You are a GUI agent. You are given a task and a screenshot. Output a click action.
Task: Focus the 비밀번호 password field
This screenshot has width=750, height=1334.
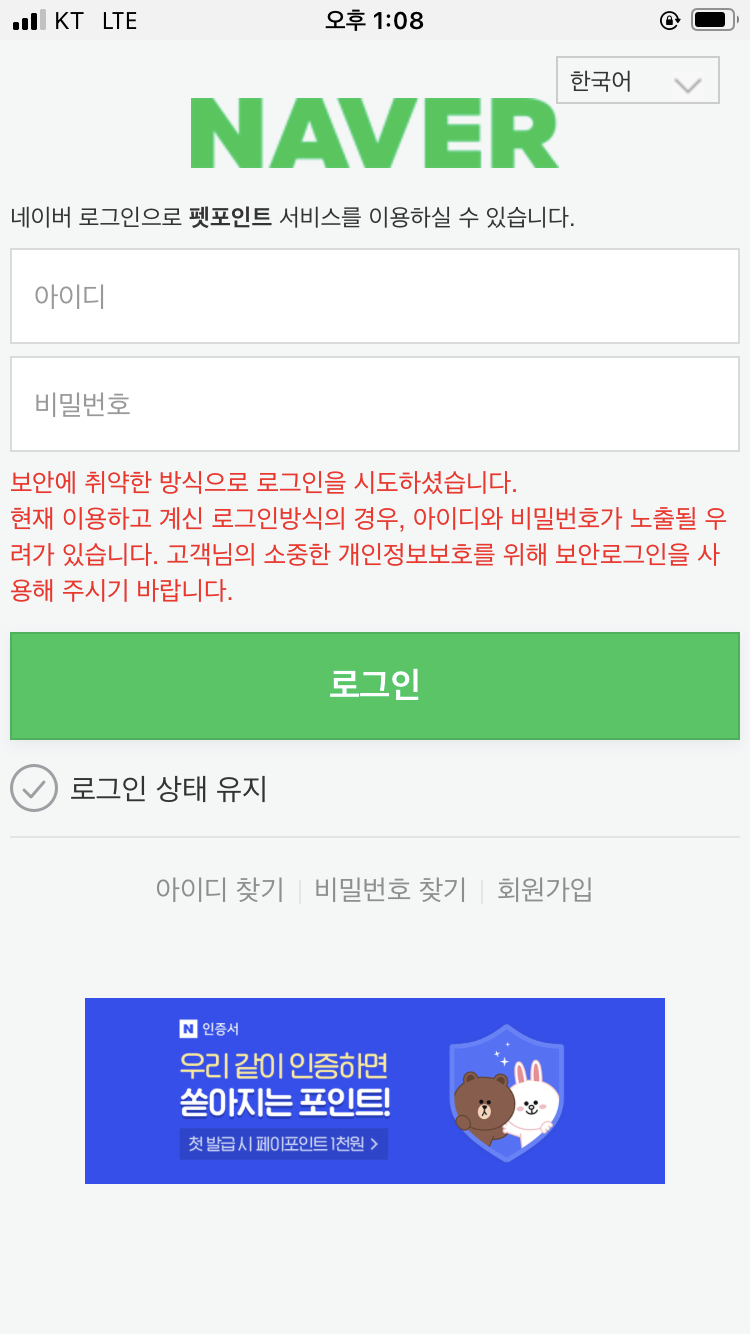tap(375, 404)
